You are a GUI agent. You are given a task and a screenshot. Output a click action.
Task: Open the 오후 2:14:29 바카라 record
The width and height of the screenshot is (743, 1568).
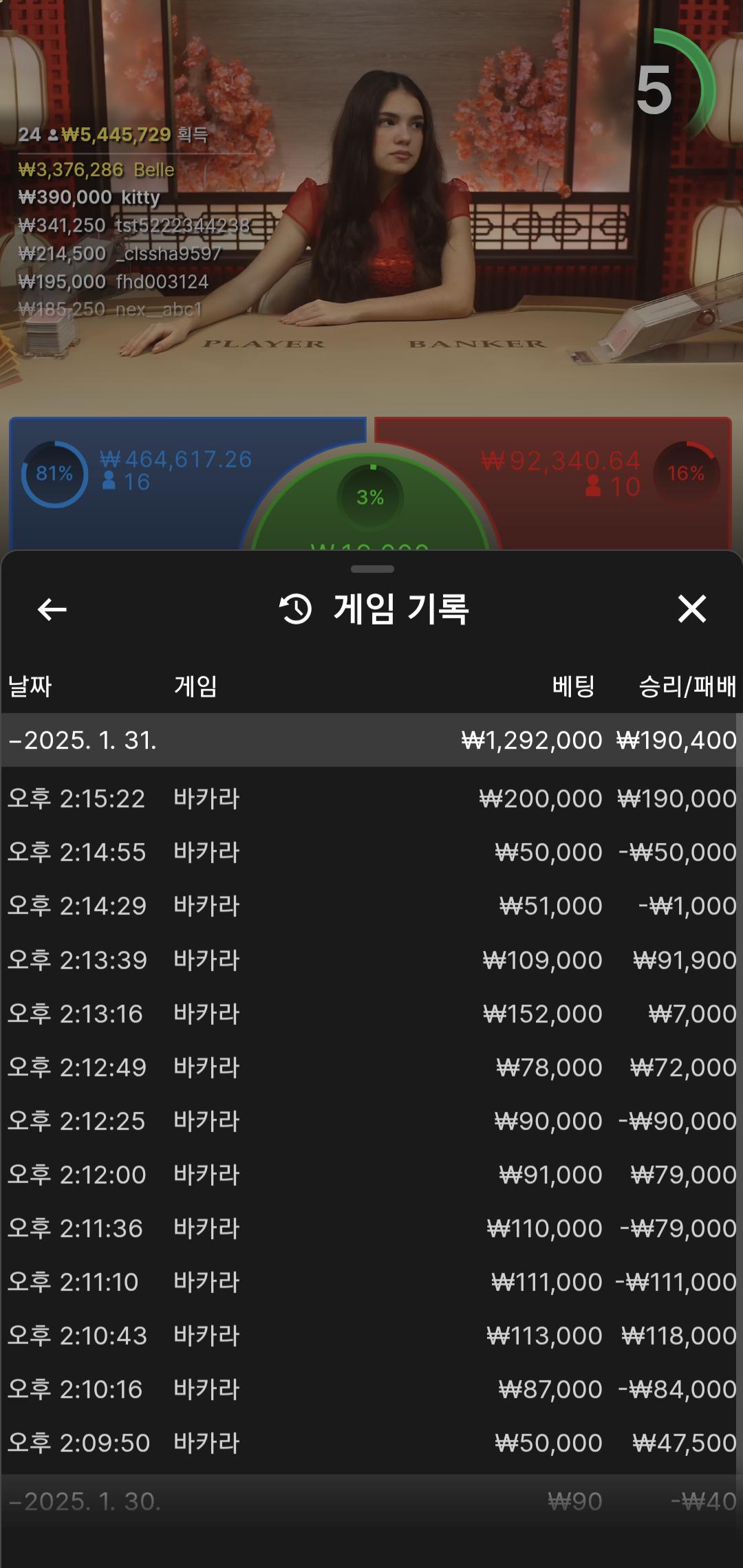pos(371,906)
